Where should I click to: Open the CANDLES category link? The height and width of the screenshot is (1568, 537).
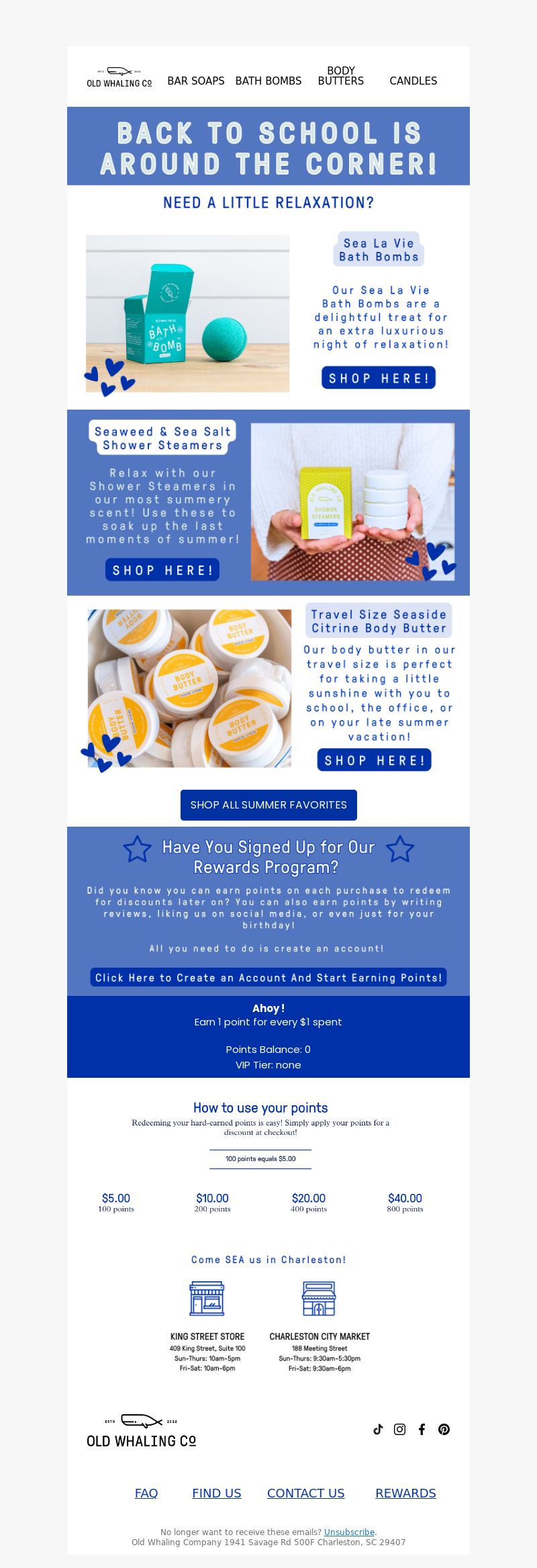pos(413,81)
